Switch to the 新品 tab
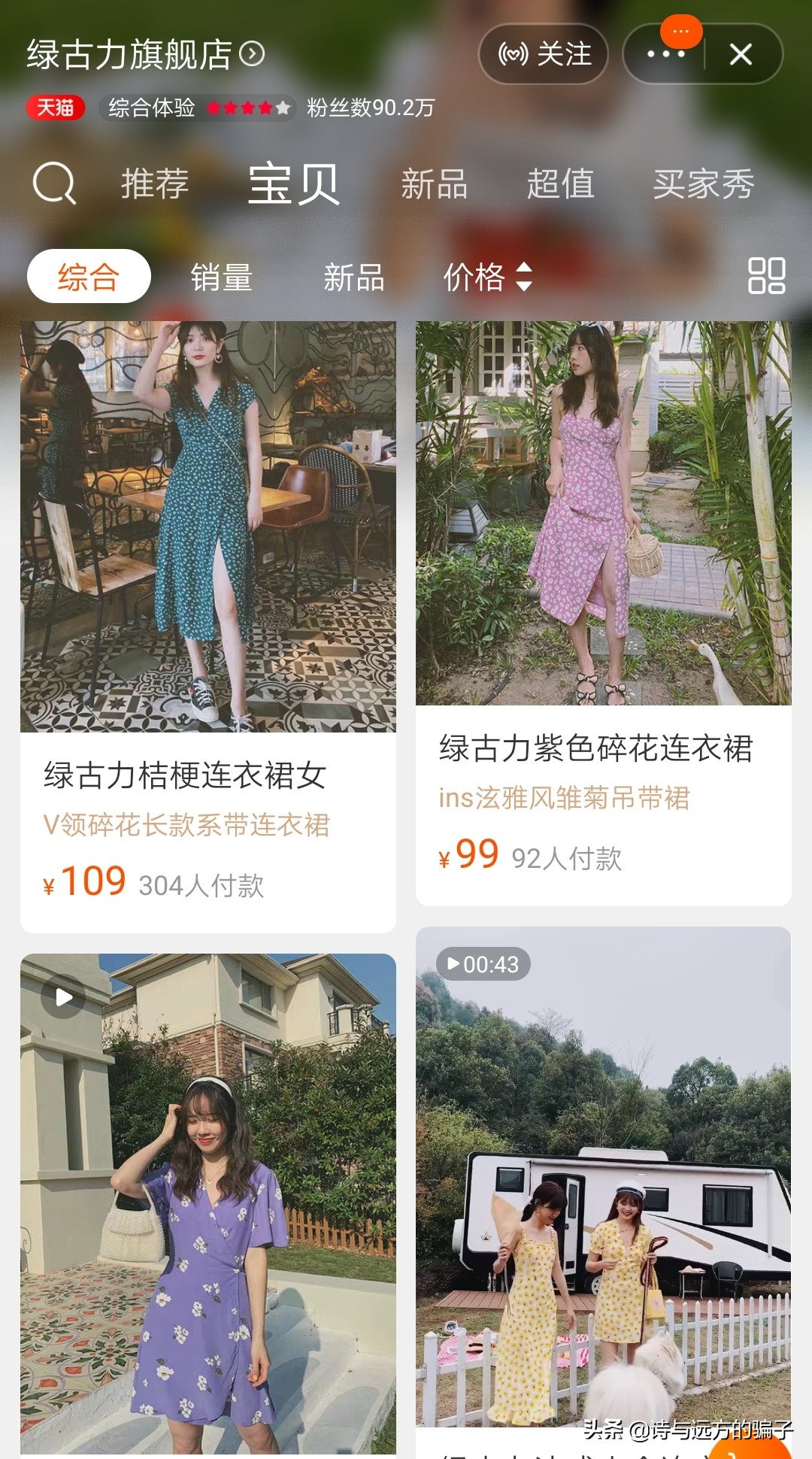Screen dimensions: 812x1459 click(x=435, y=185)
